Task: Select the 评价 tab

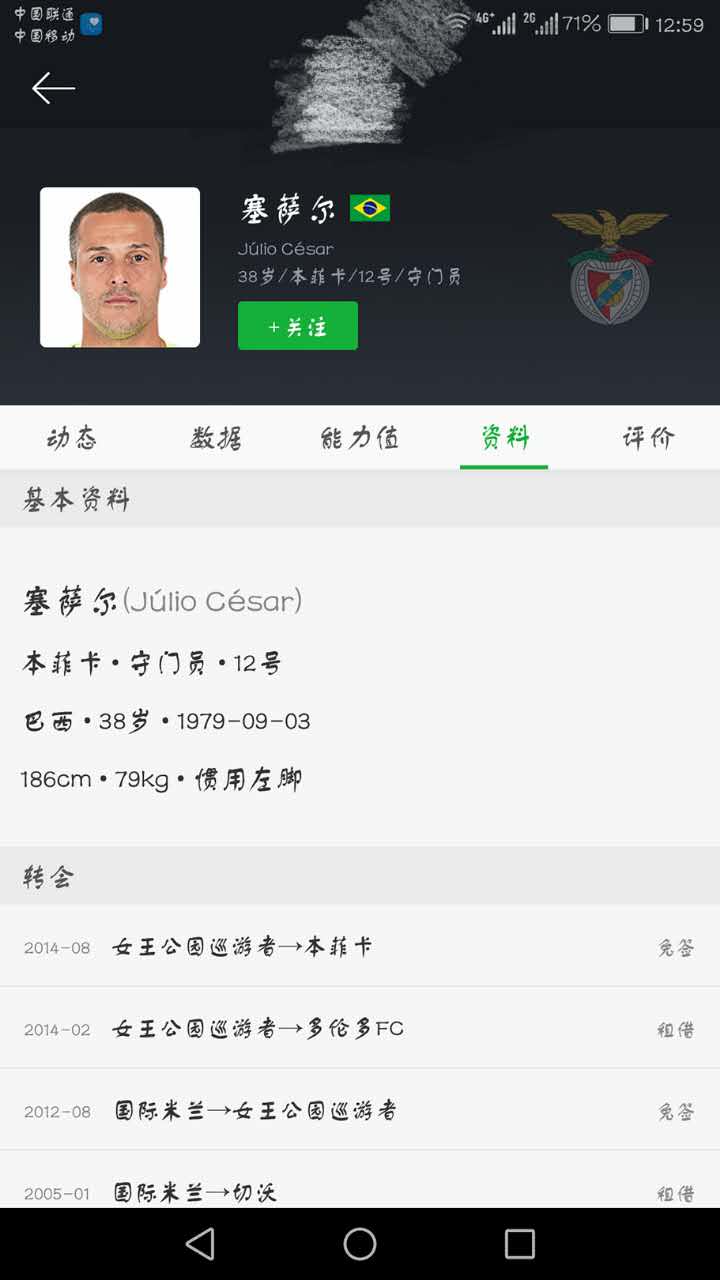Action: click(648, 437)
